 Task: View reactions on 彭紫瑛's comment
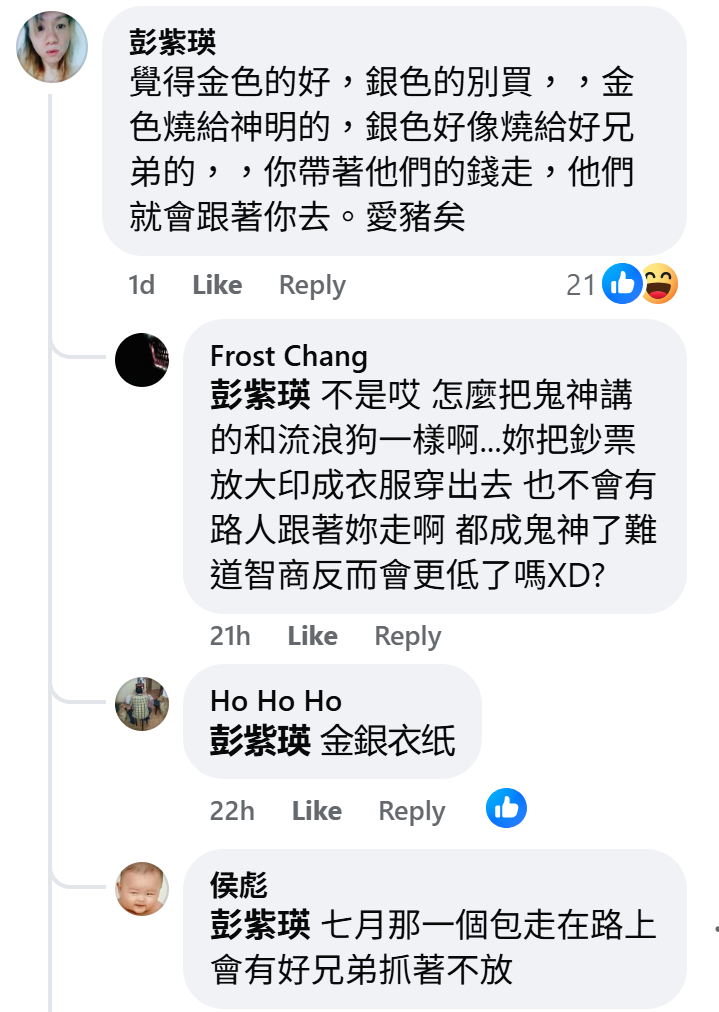[x=622, y=285]
